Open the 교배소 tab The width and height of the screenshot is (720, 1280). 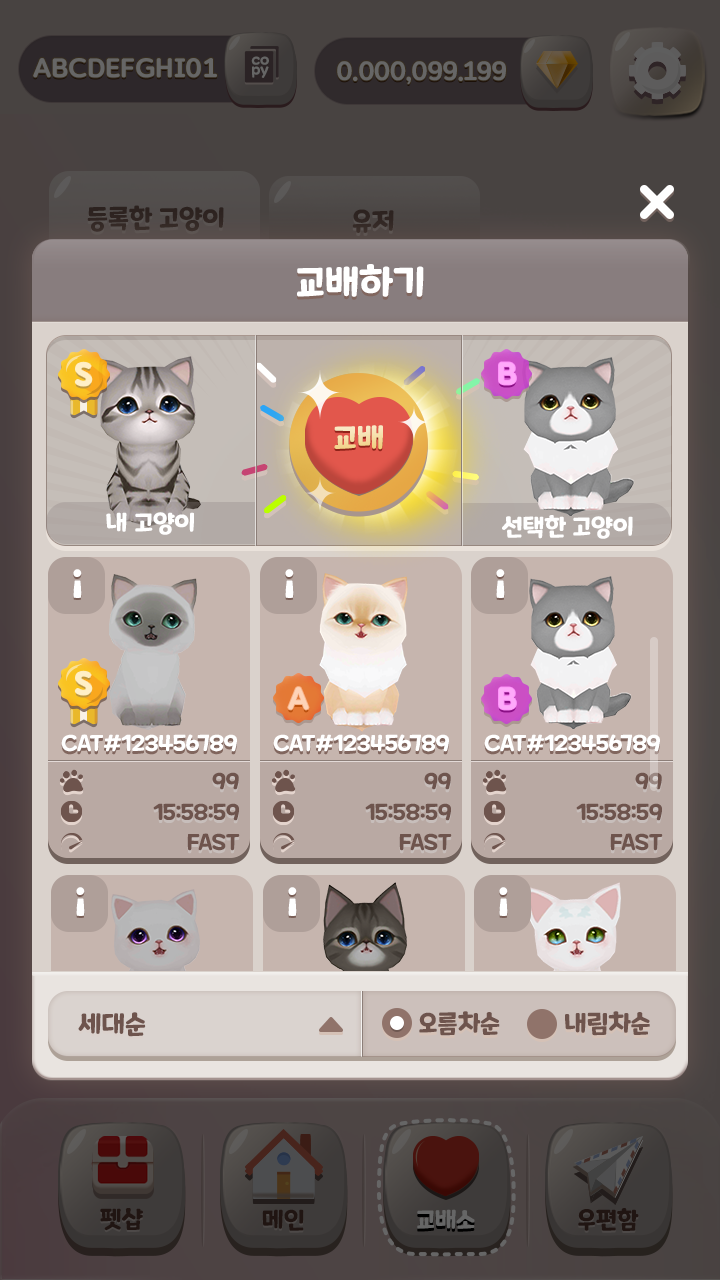[446, 1186]
